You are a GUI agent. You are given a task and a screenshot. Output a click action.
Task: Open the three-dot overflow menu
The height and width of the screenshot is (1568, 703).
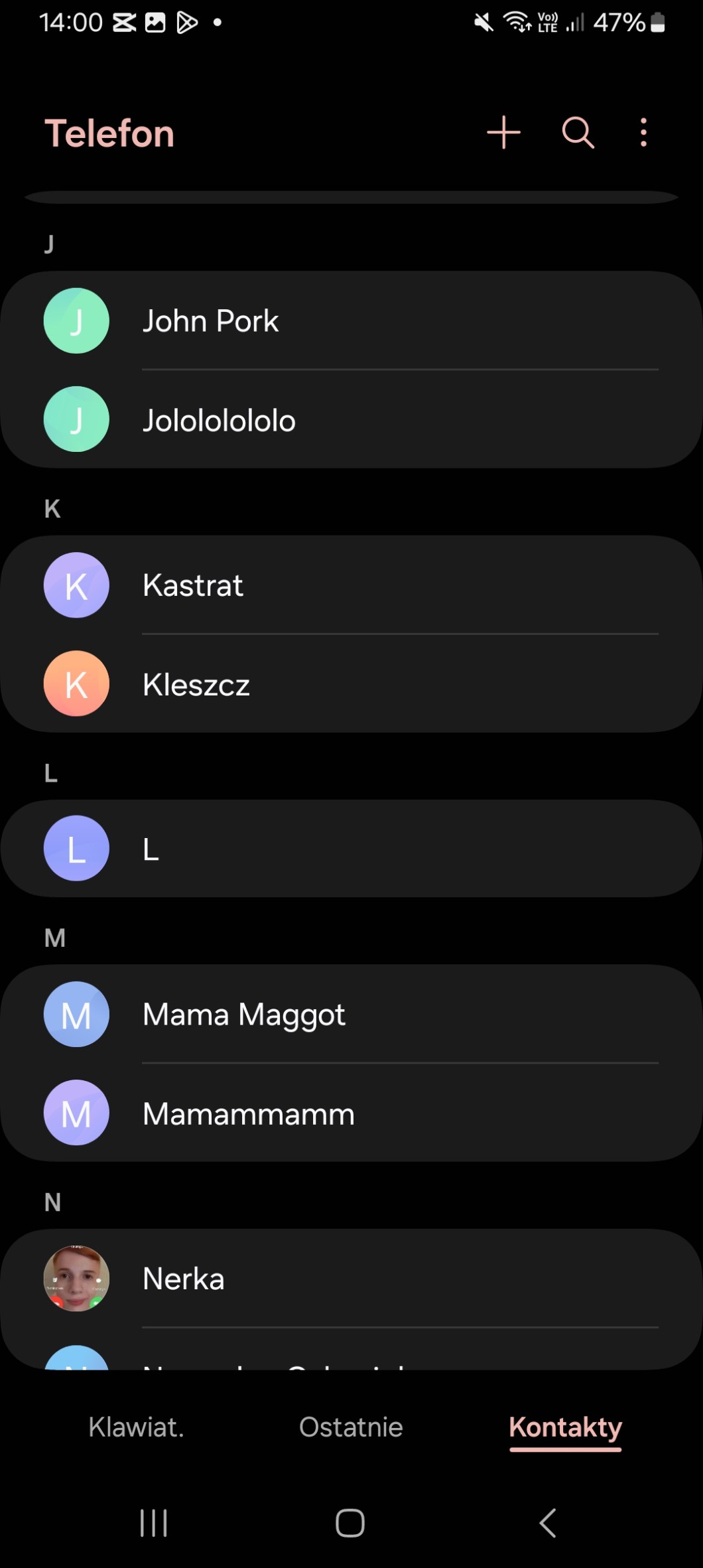643,133
